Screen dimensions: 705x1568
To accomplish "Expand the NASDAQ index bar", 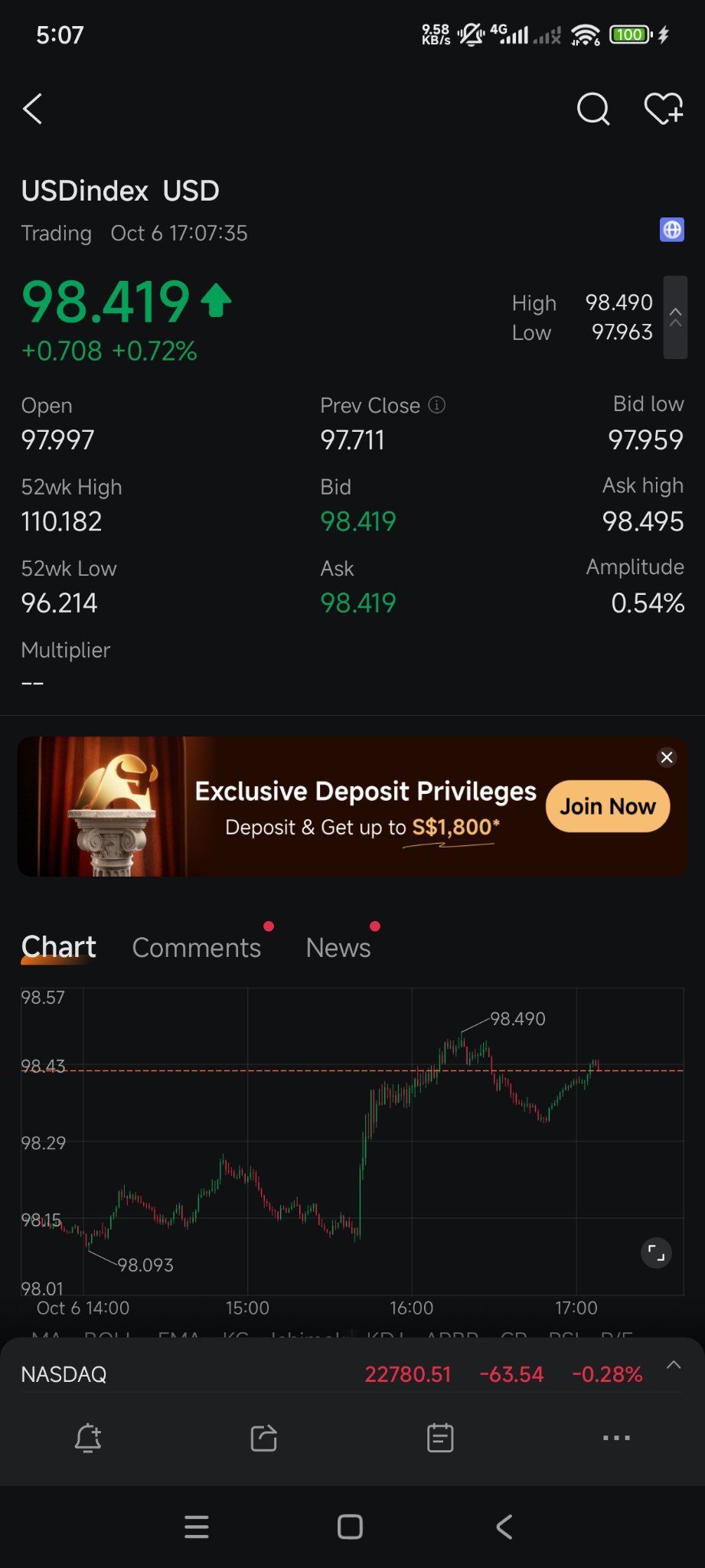I will pos(674,1365).
